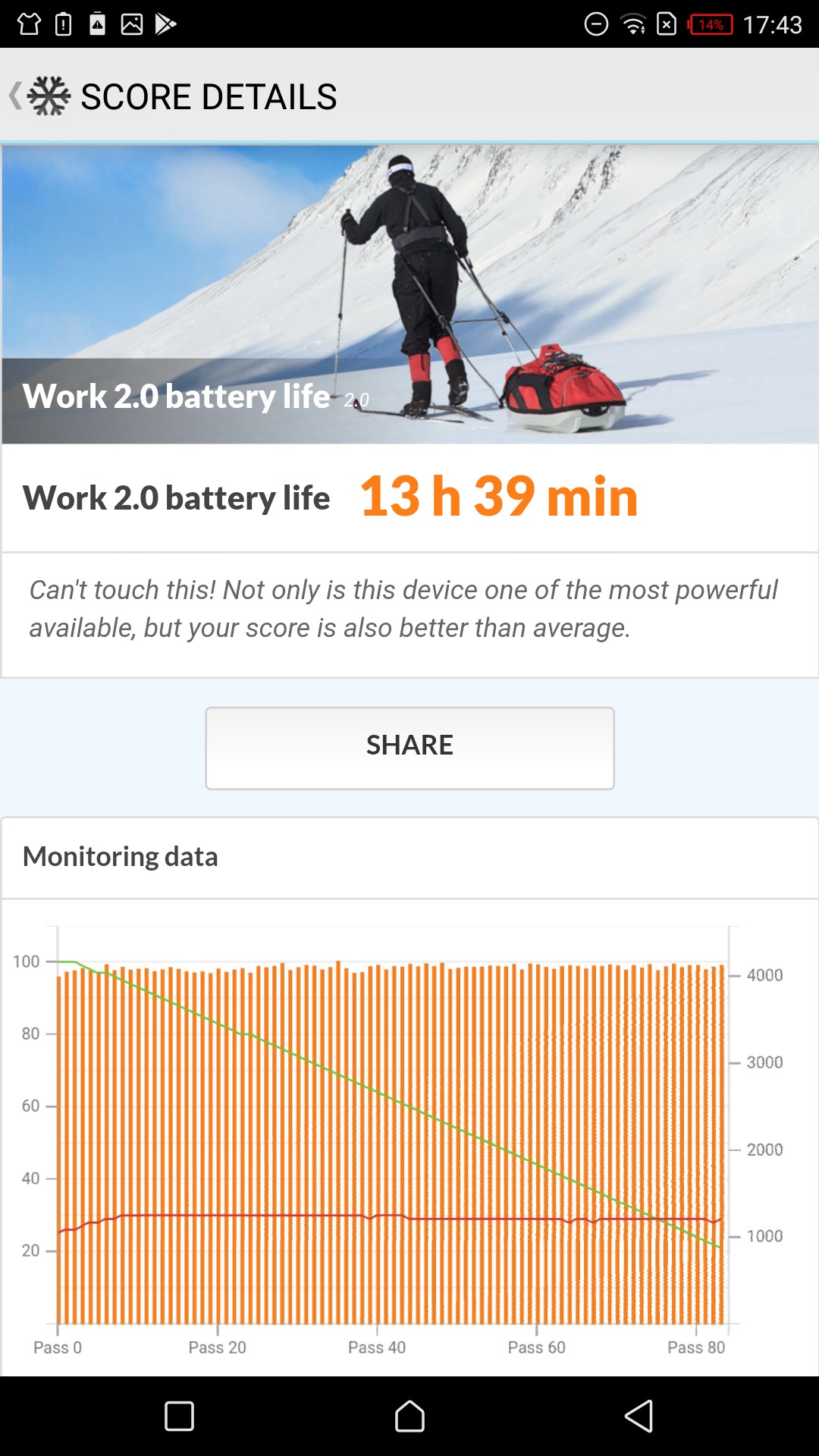The image size is (819, 1456).
Task: Tap the system back button
Action: coord(639,1416)
